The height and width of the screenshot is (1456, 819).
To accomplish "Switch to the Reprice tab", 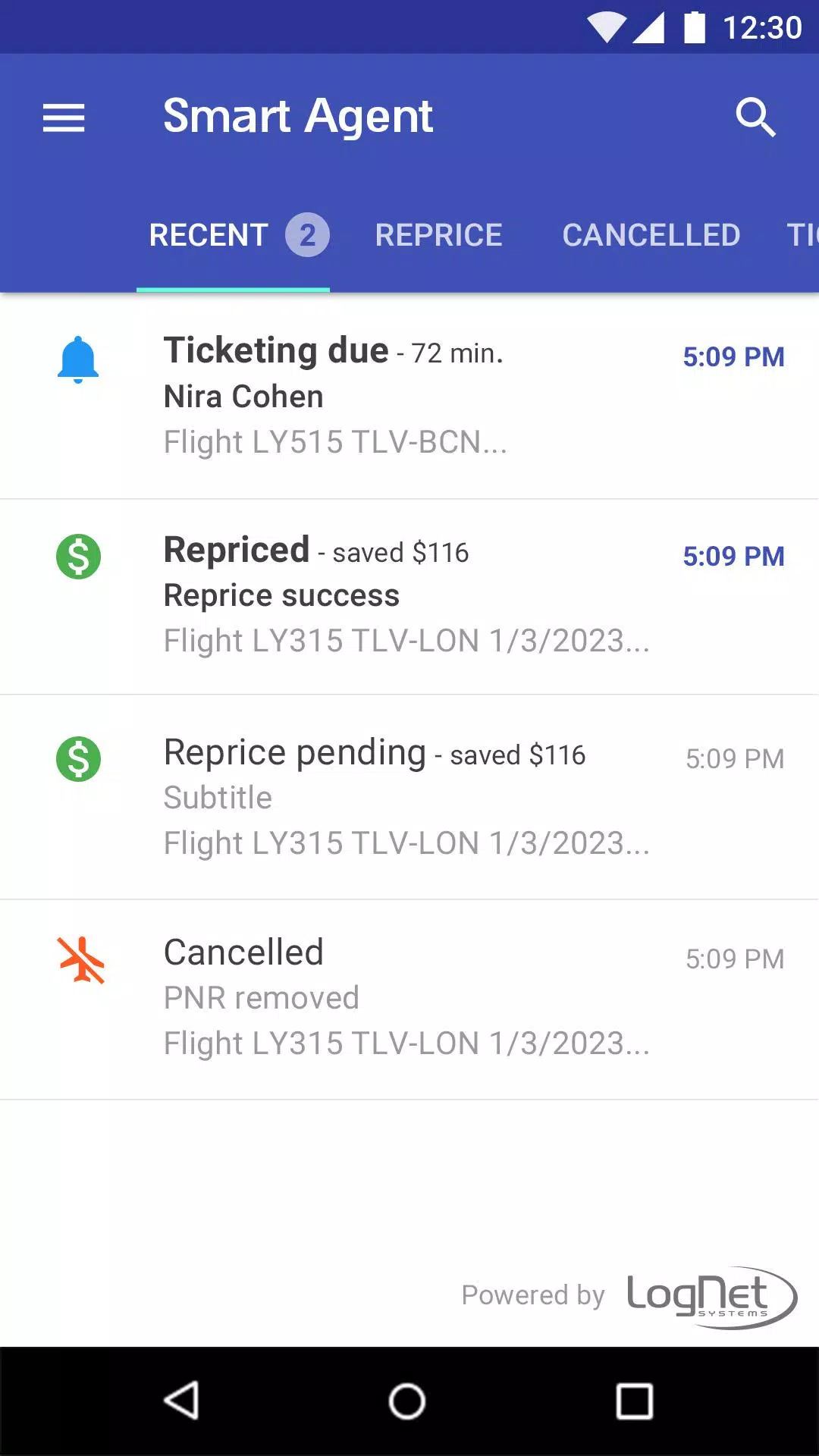I will point(438,235).
